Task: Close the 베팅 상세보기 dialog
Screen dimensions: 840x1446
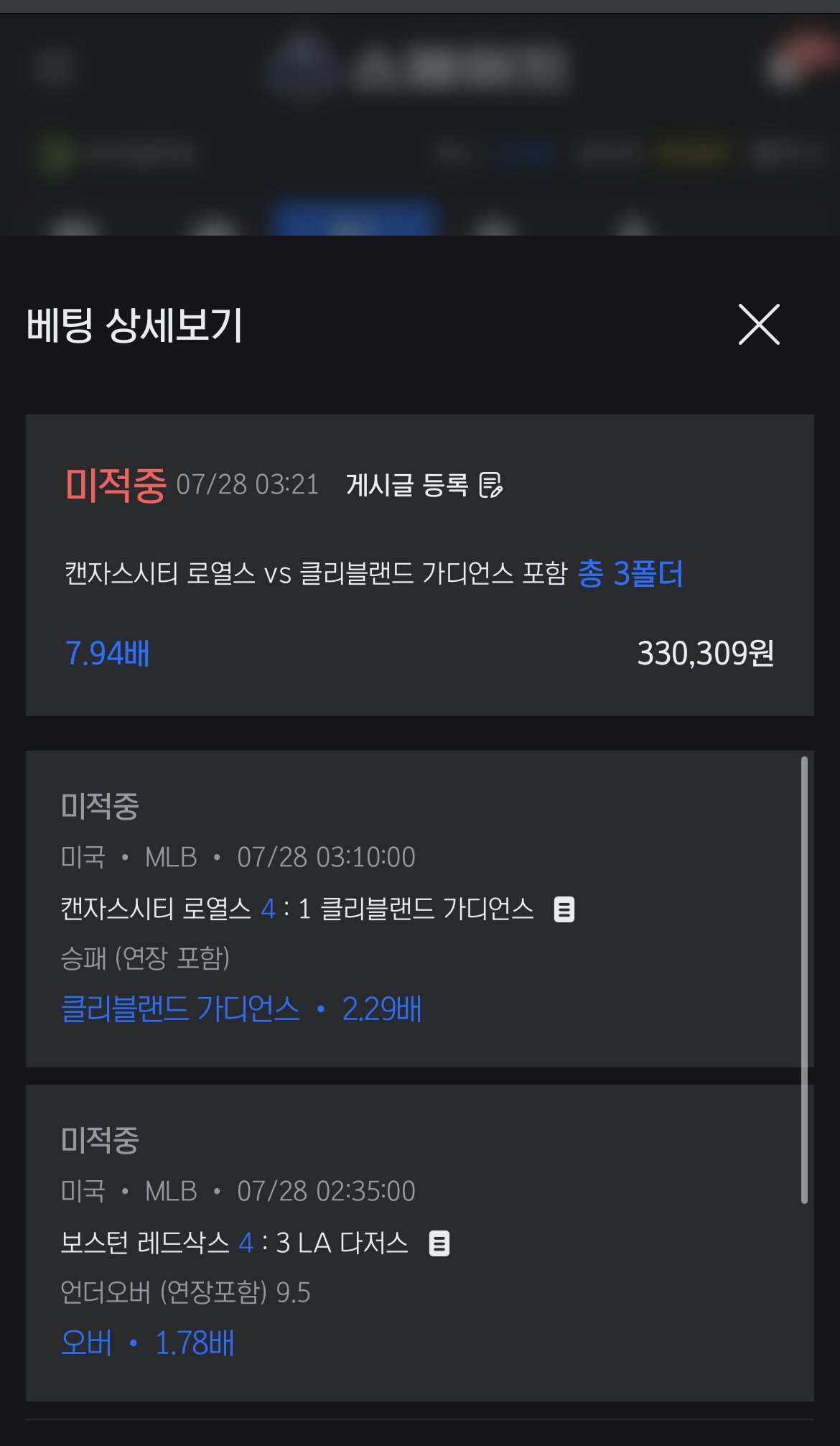Action: 759,325
